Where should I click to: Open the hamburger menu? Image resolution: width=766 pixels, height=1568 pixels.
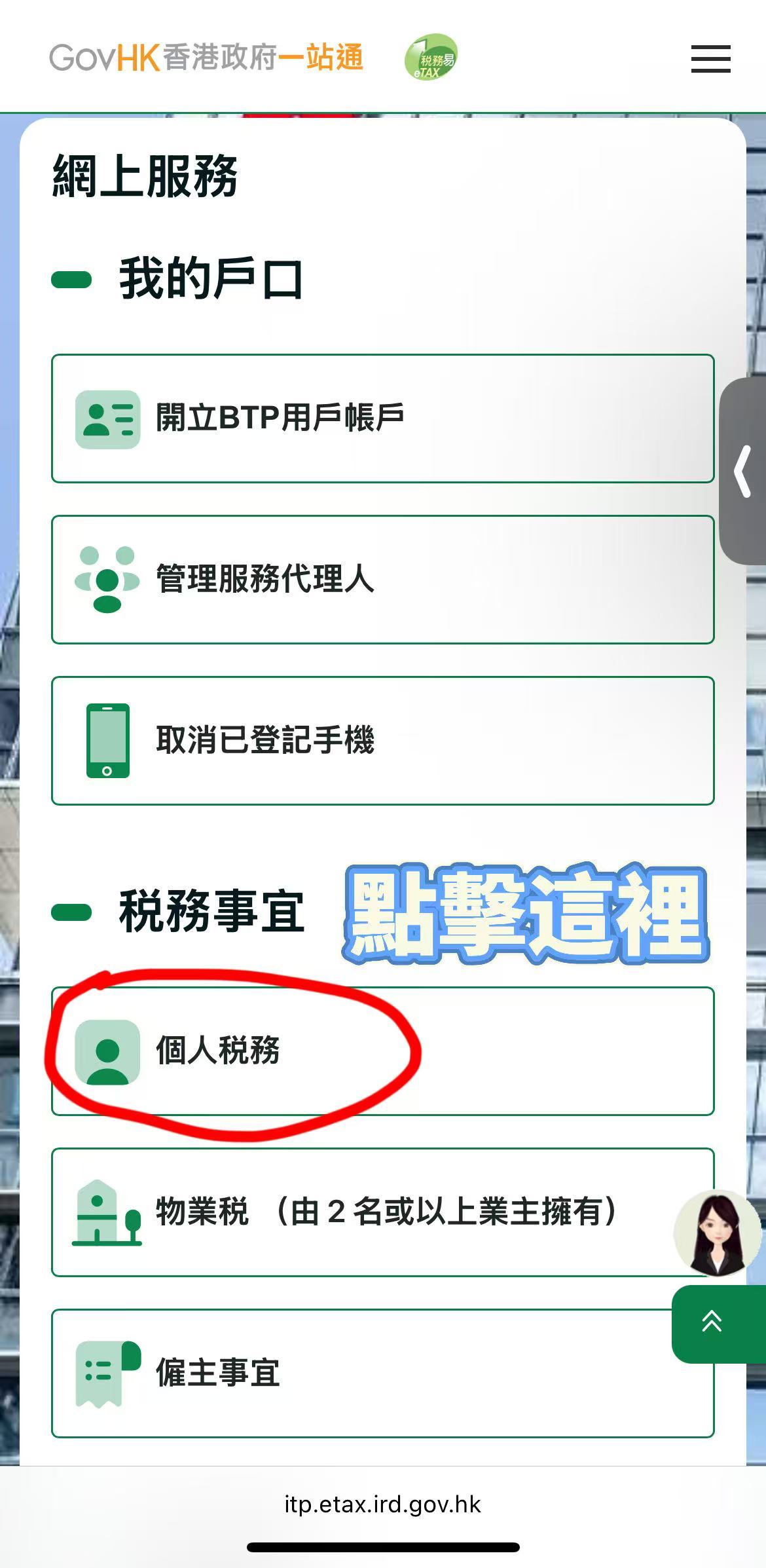pyautogui.click(x=710, y=59)
